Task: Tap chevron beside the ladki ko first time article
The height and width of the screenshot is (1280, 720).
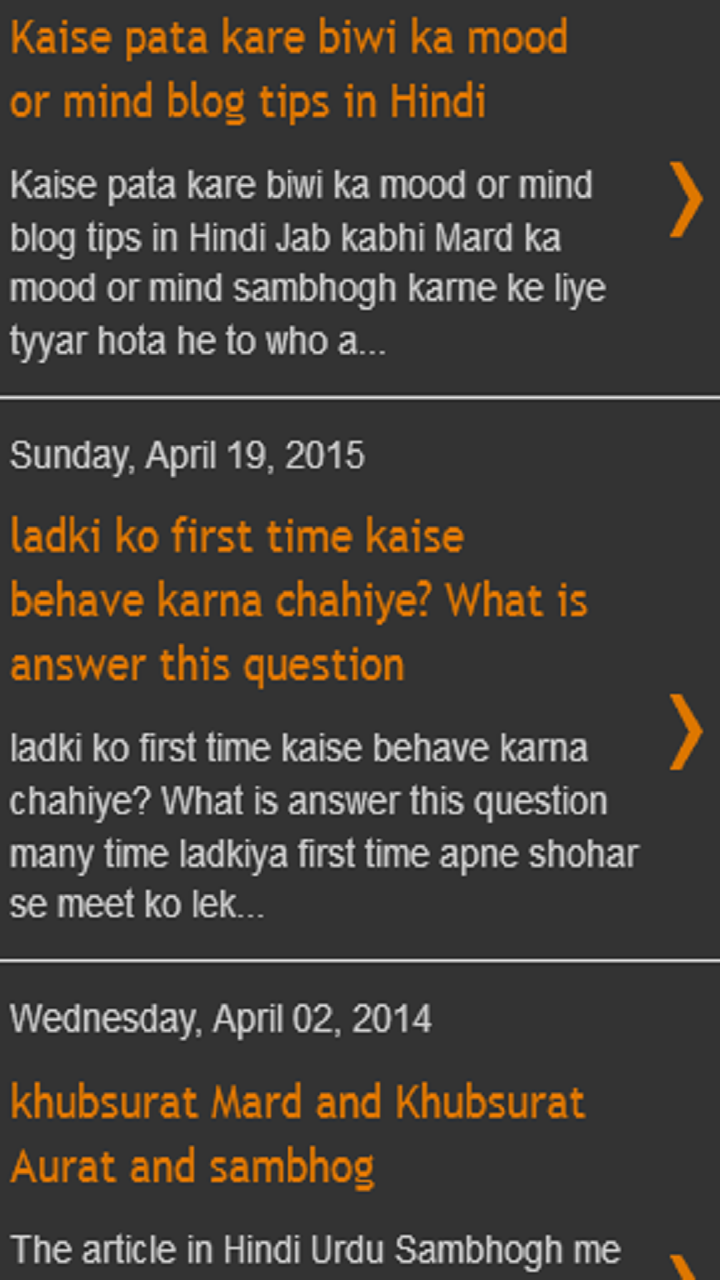Action: 686,732
